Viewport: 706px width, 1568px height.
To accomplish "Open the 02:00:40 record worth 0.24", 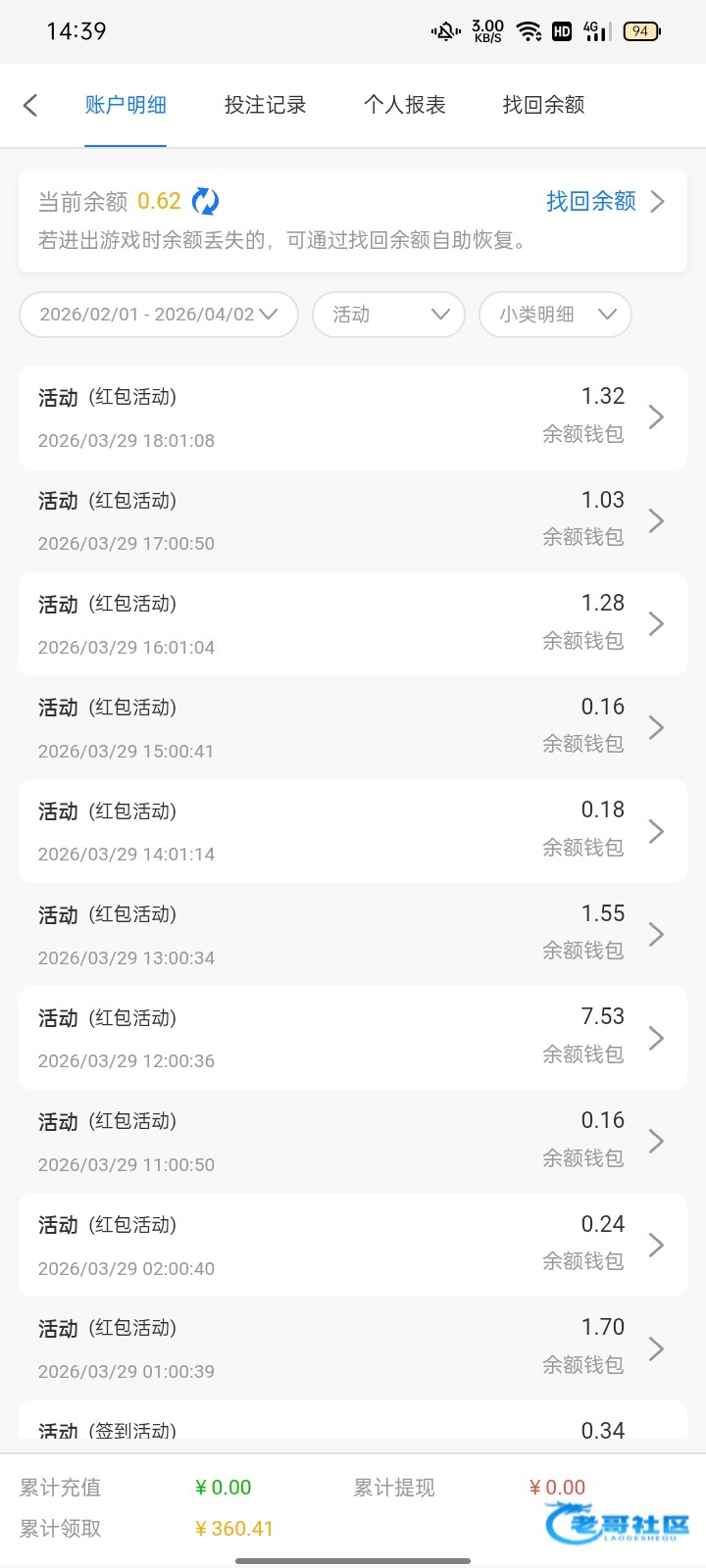I will click(x=352, y=1246).
